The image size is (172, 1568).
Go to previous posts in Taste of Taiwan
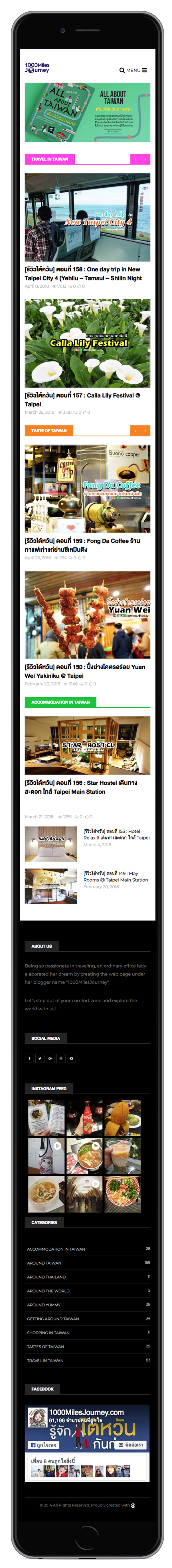coord(134,430)
